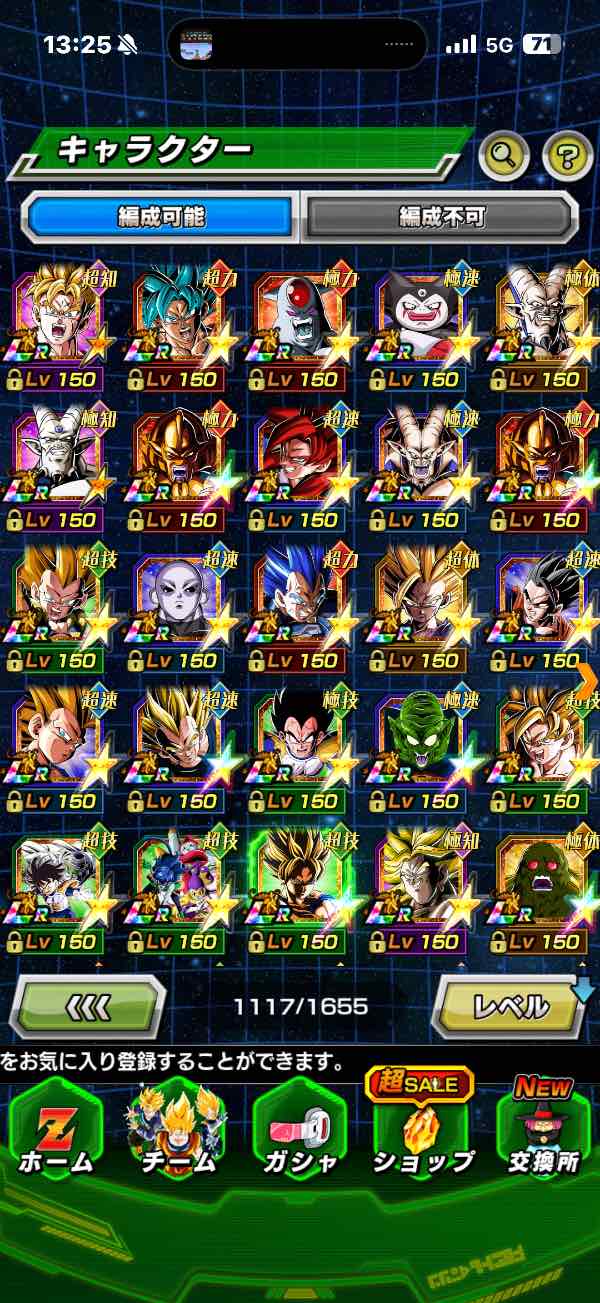Open the ショップ tab
600x1303 pixels.
click(421, 1130)
